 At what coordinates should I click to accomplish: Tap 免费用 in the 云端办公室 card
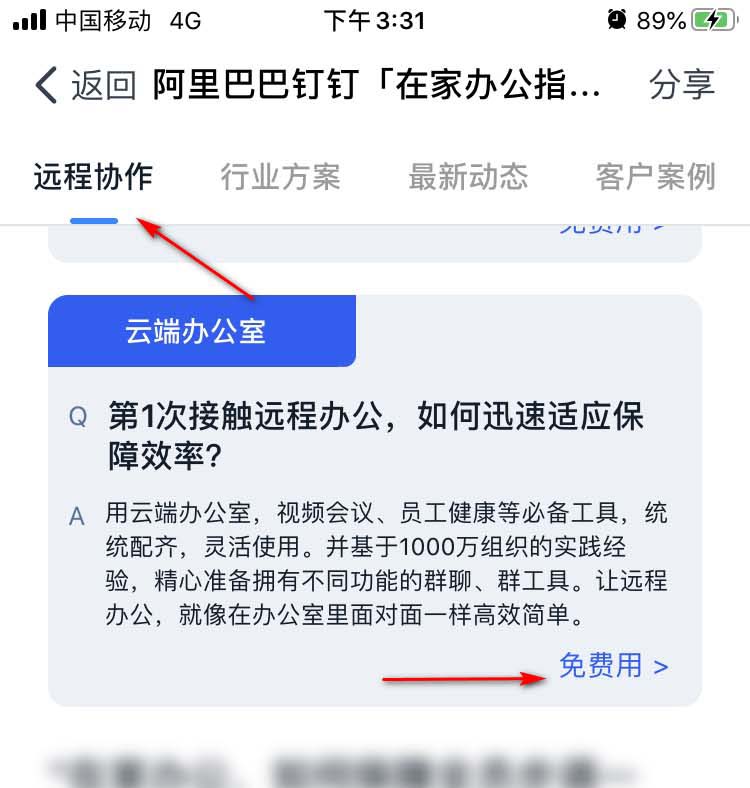click(x=612, y=666)
